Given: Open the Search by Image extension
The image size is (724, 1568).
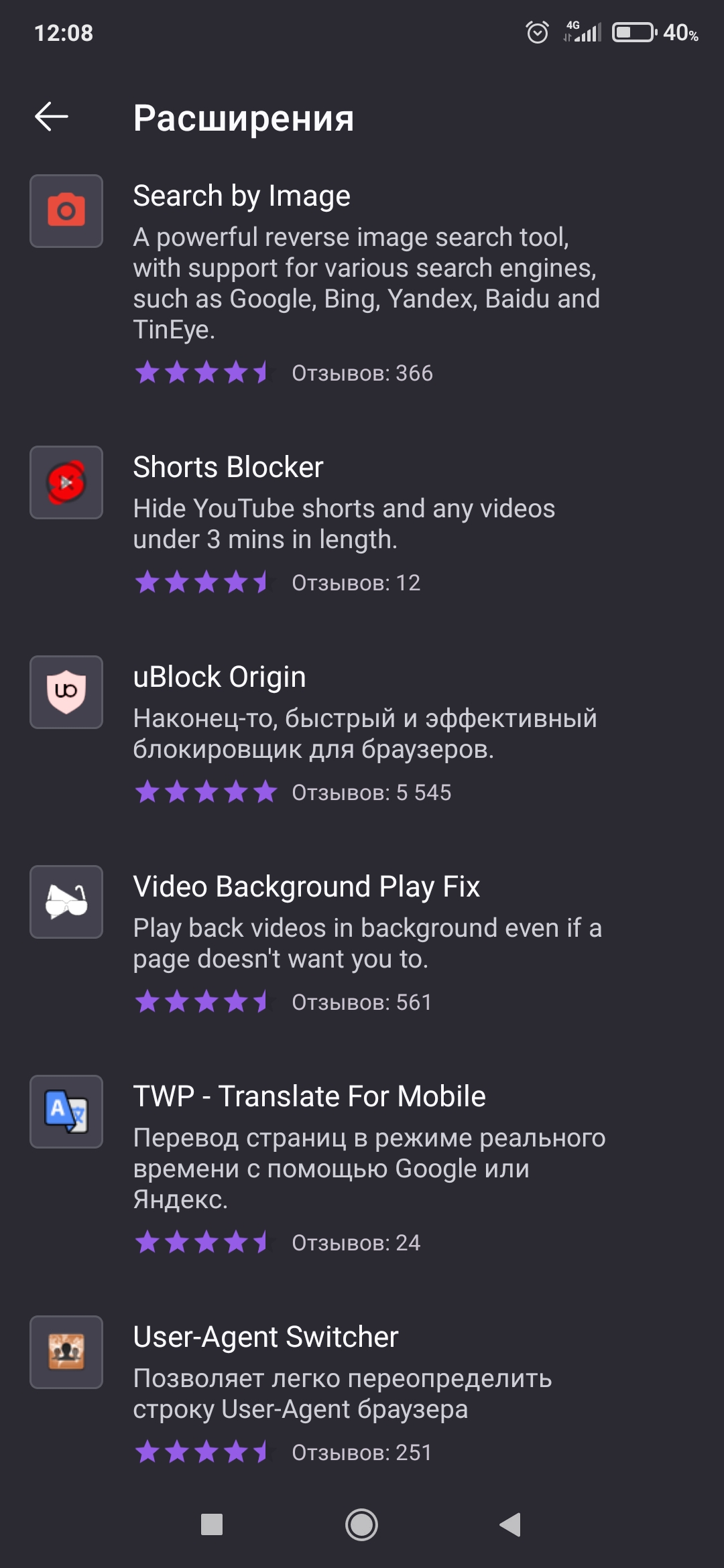Looking at the screenshot, I should [241, 197].
